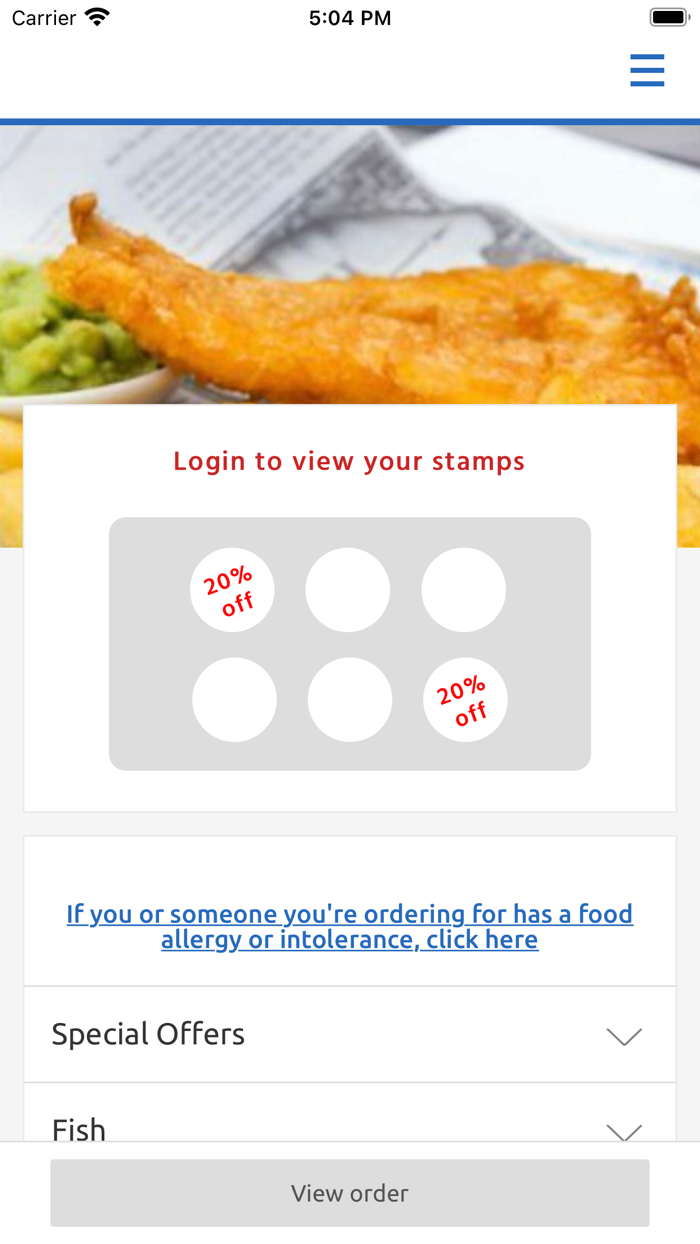Open the food allergy information link
Image resolution: width=700 pixels, height=1244 pixels.
click(350, 927)
